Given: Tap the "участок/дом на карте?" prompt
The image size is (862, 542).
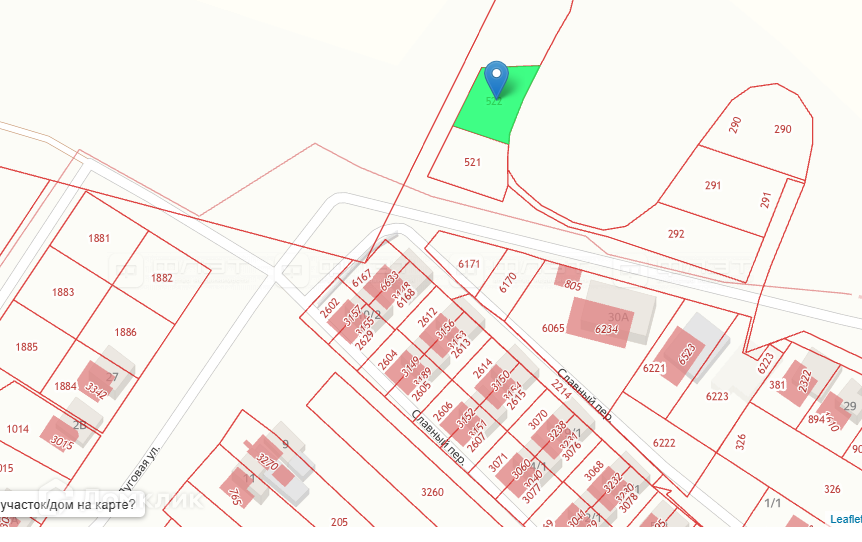Looking at the screenshot, I should 68,504.
